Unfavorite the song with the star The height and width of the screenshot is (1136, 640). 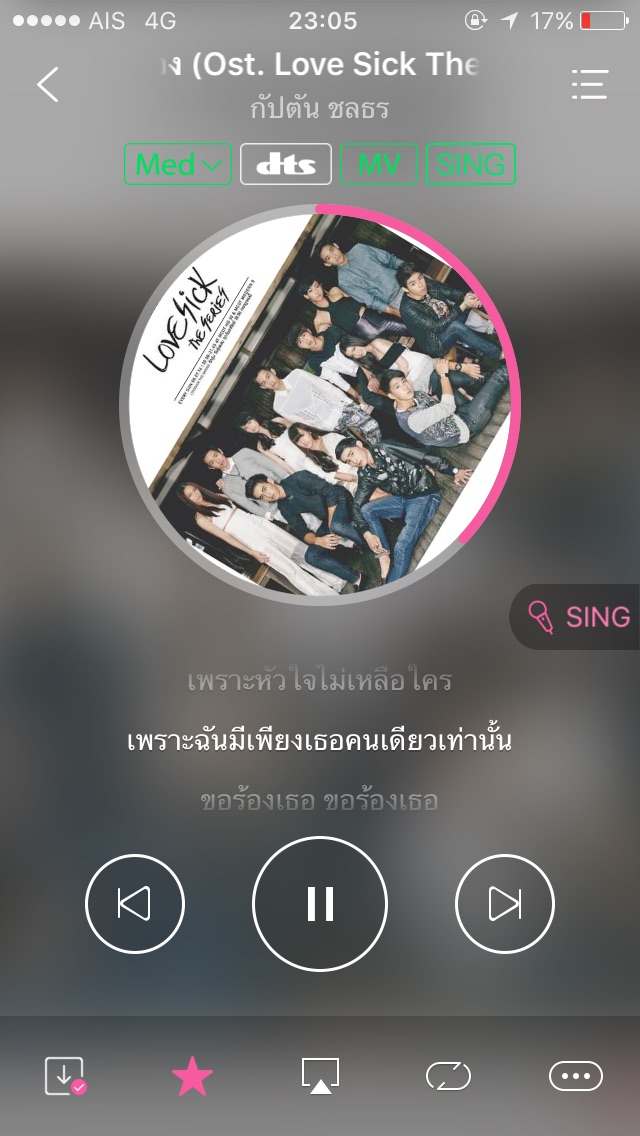click(x=192, y=1076)
